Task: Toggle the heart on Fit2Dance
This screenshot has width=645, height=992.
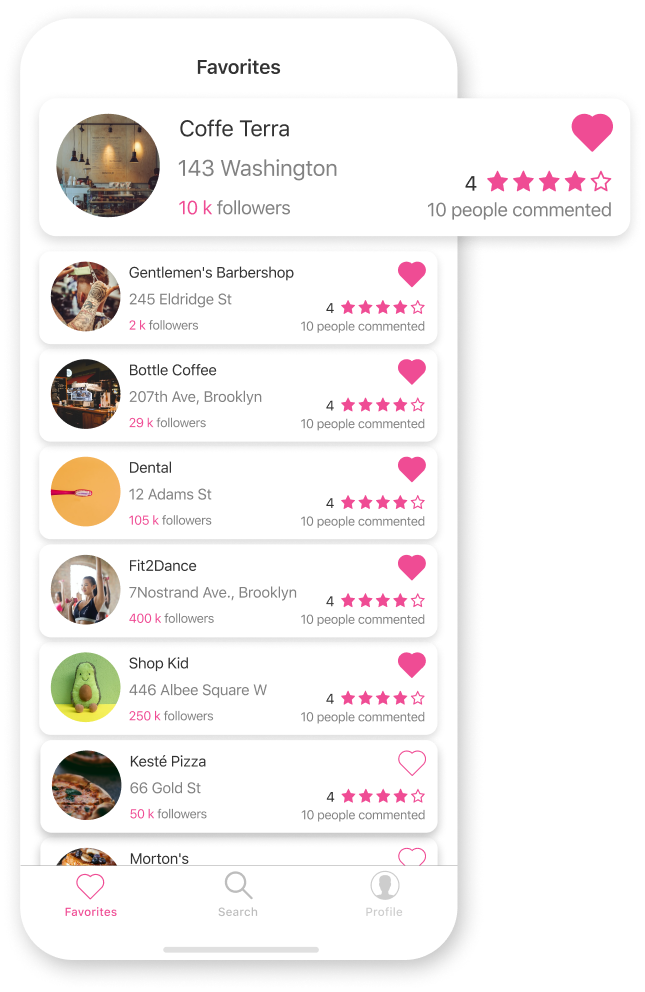Action: pyautogui.click(x=412, y=567)
